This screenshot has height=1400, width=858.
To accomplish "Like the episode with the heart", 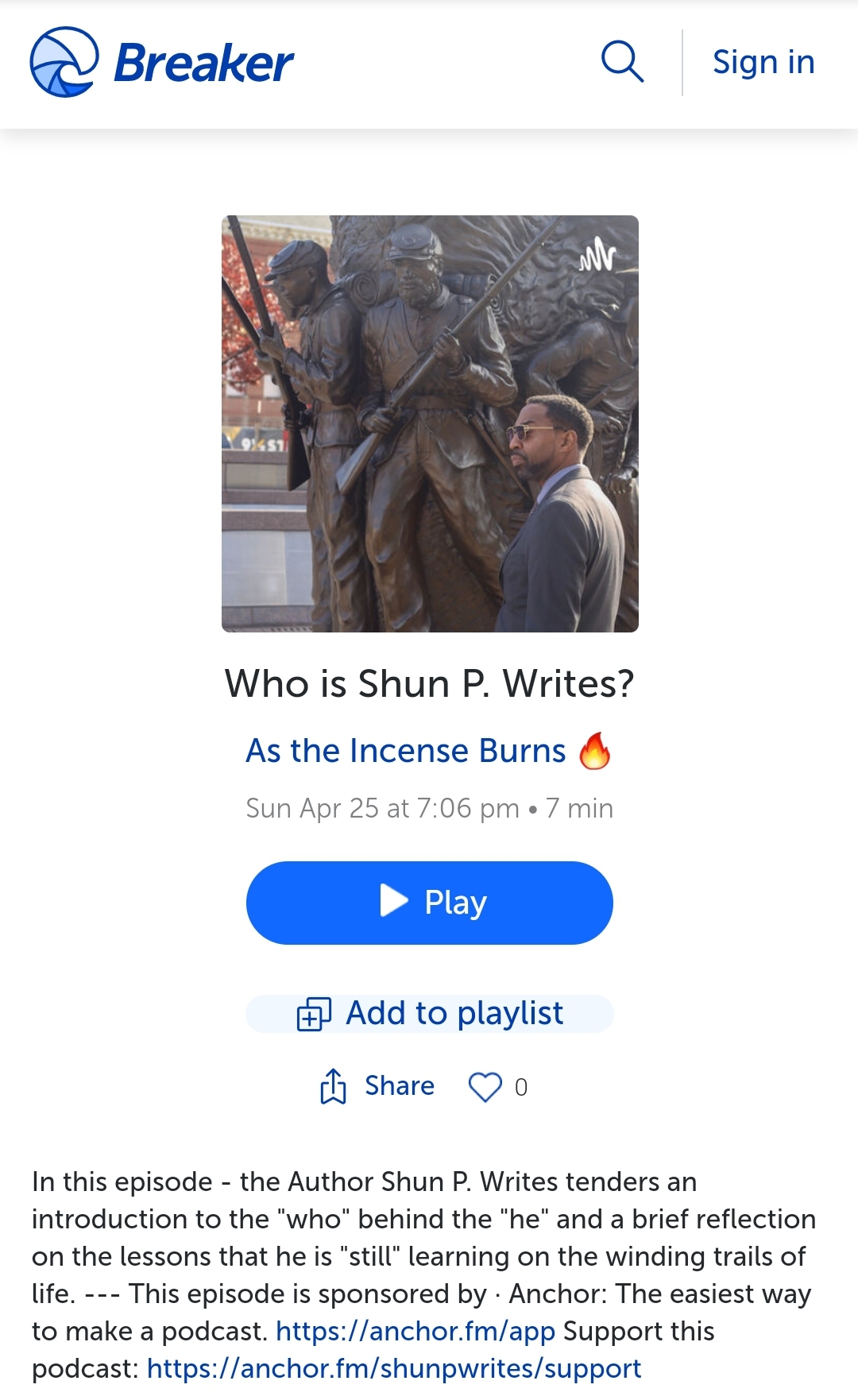I will pyautogui.click(x=485, y=1087).
